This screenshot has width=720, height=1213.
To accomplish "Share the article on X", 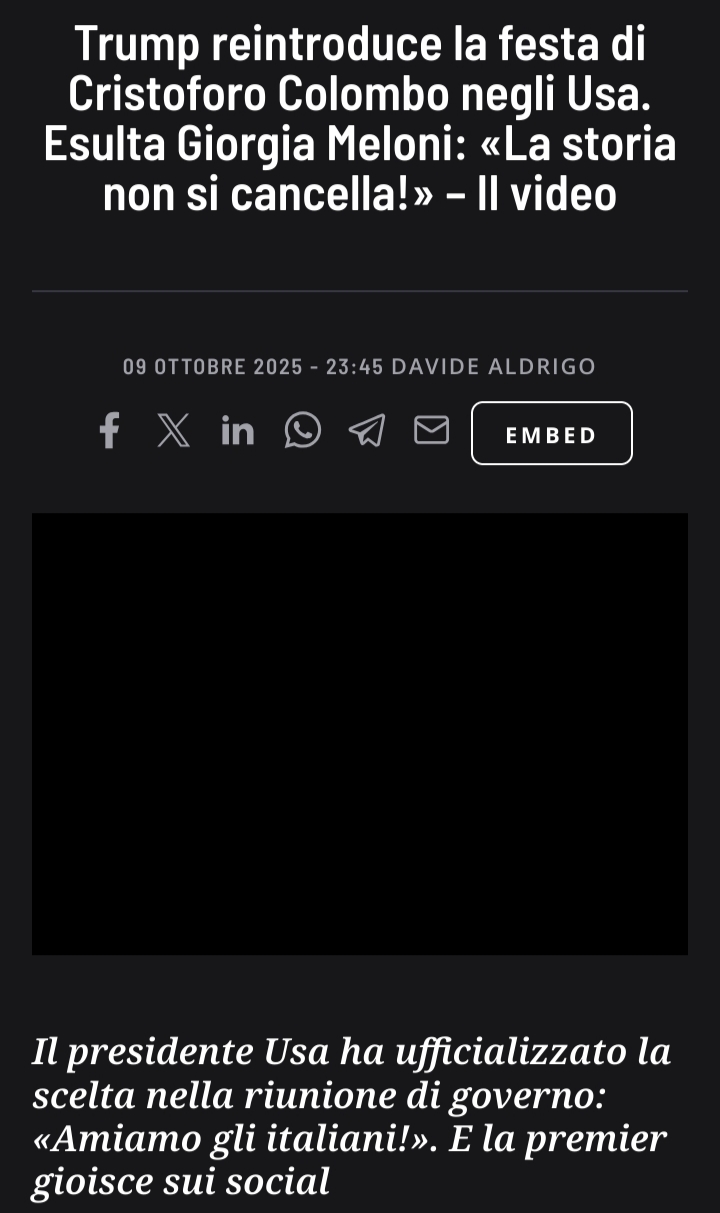I will coord(174,431).
